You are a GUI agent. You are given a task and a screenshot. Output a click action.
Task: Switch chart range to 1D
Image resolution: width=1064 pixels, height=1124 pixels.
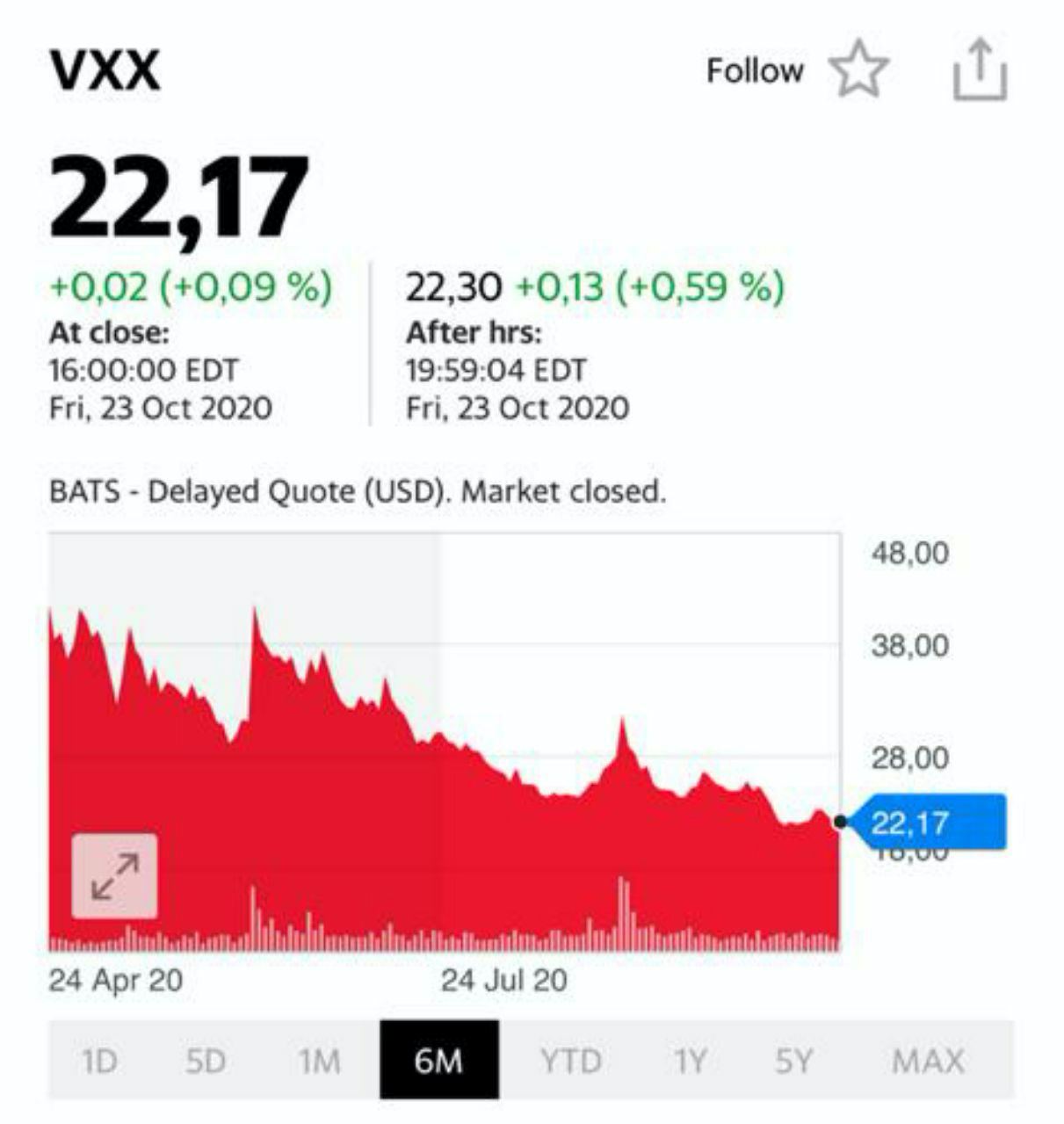click(98, 1061)
